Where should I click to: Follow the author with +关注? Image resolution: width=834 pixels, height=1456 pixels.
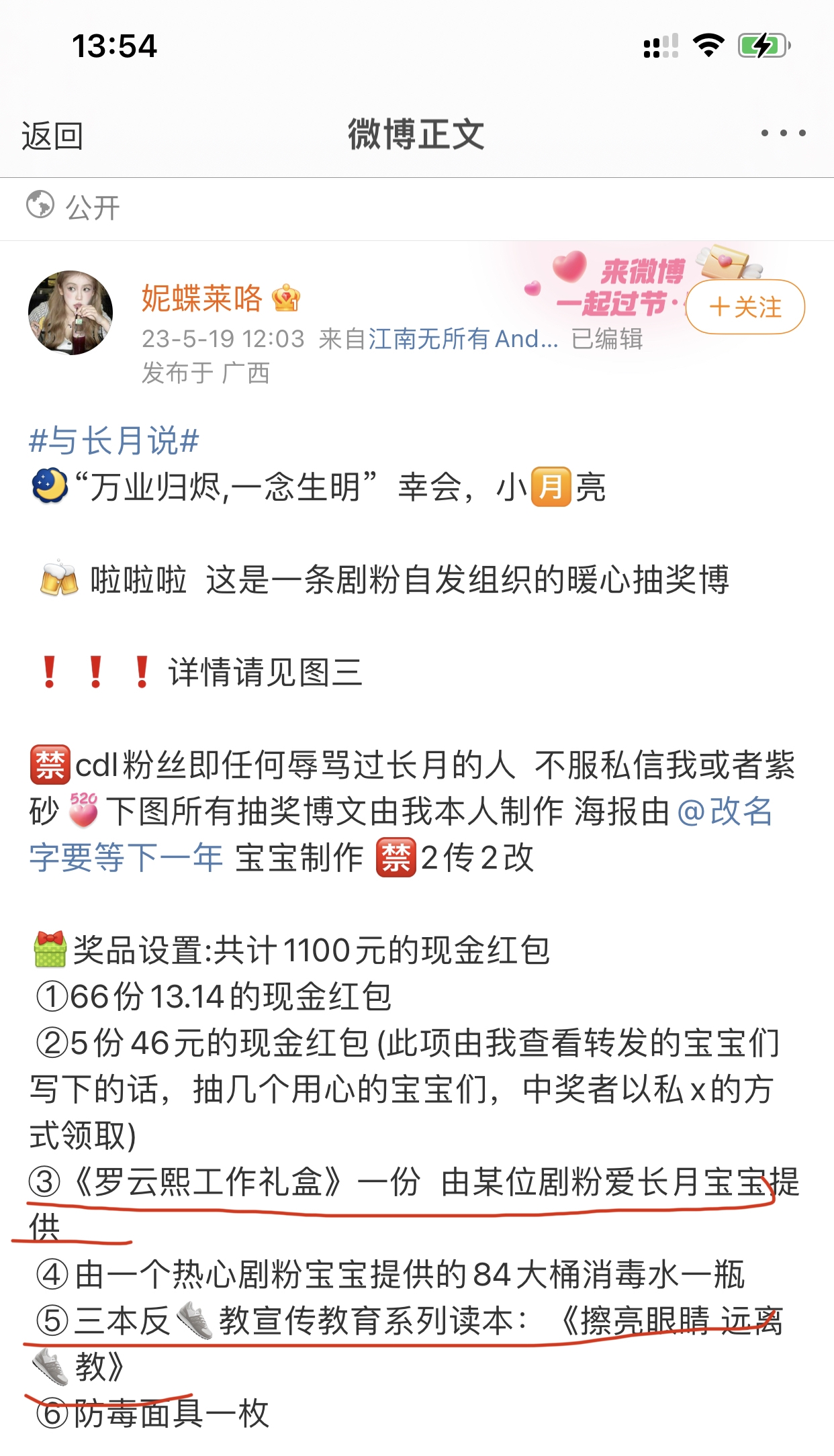tap(745, 307)
